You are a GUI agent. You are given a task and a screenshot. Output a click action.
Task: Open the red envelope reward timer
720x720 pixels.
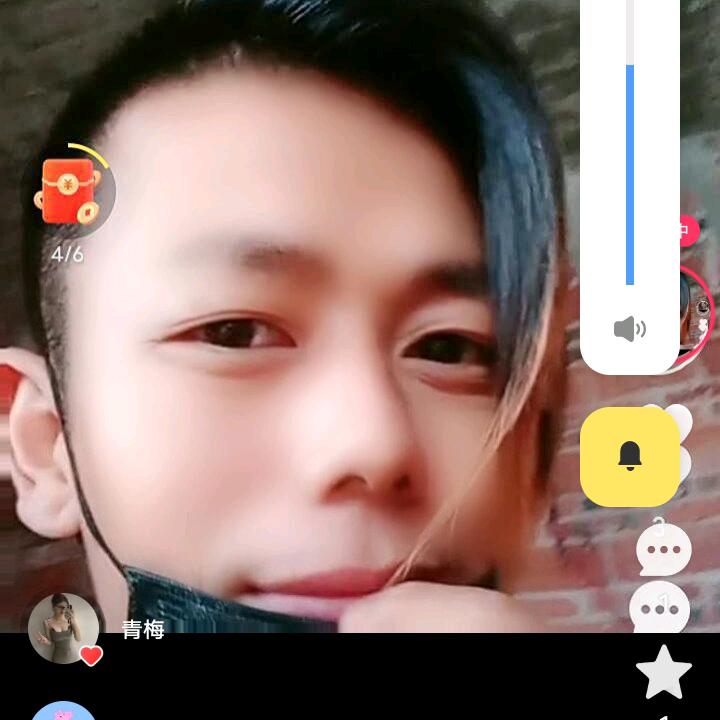(x=69, y=191)
